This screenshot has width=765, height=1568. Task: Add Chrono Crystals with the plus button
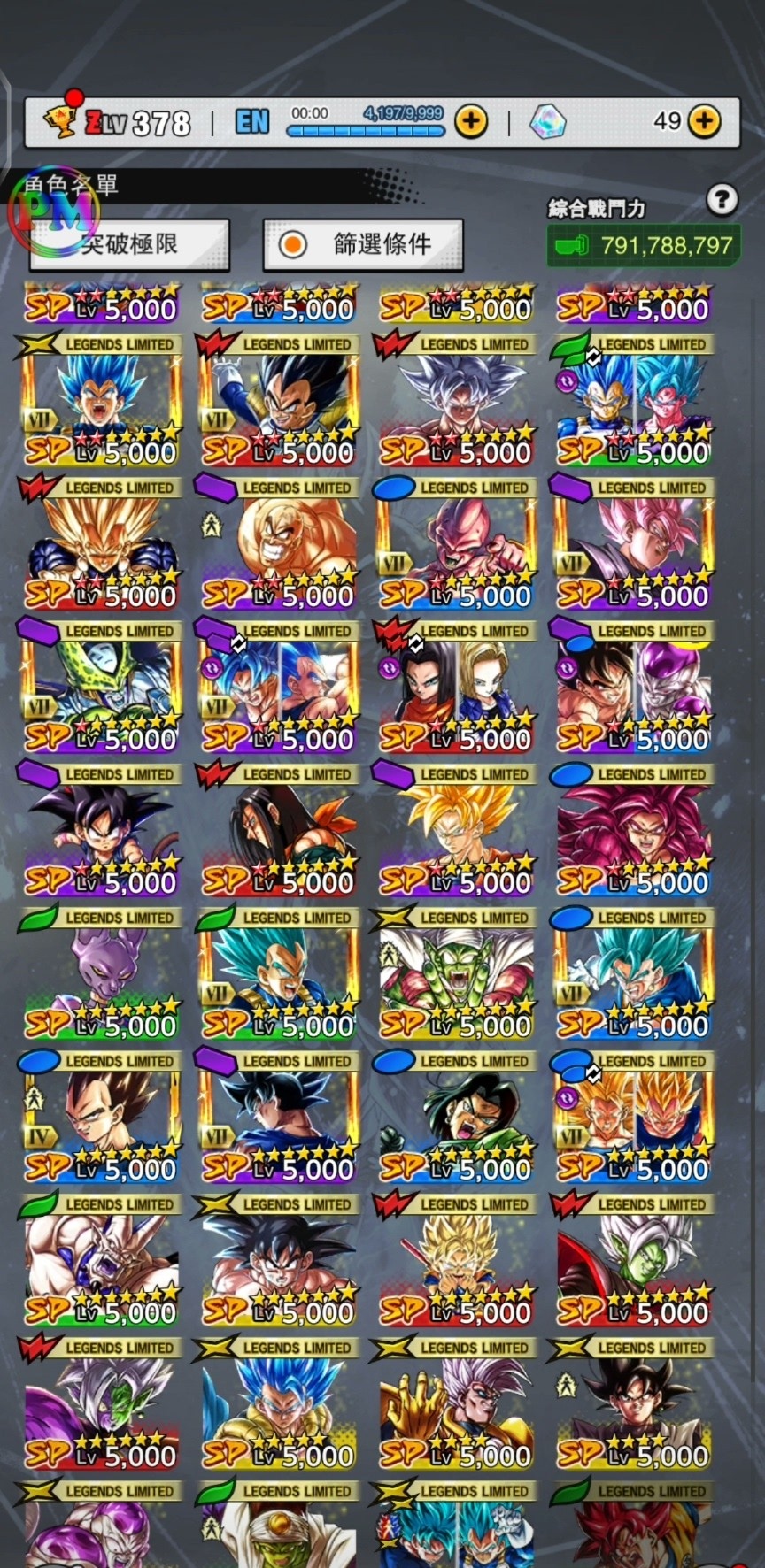coord(705,121)
